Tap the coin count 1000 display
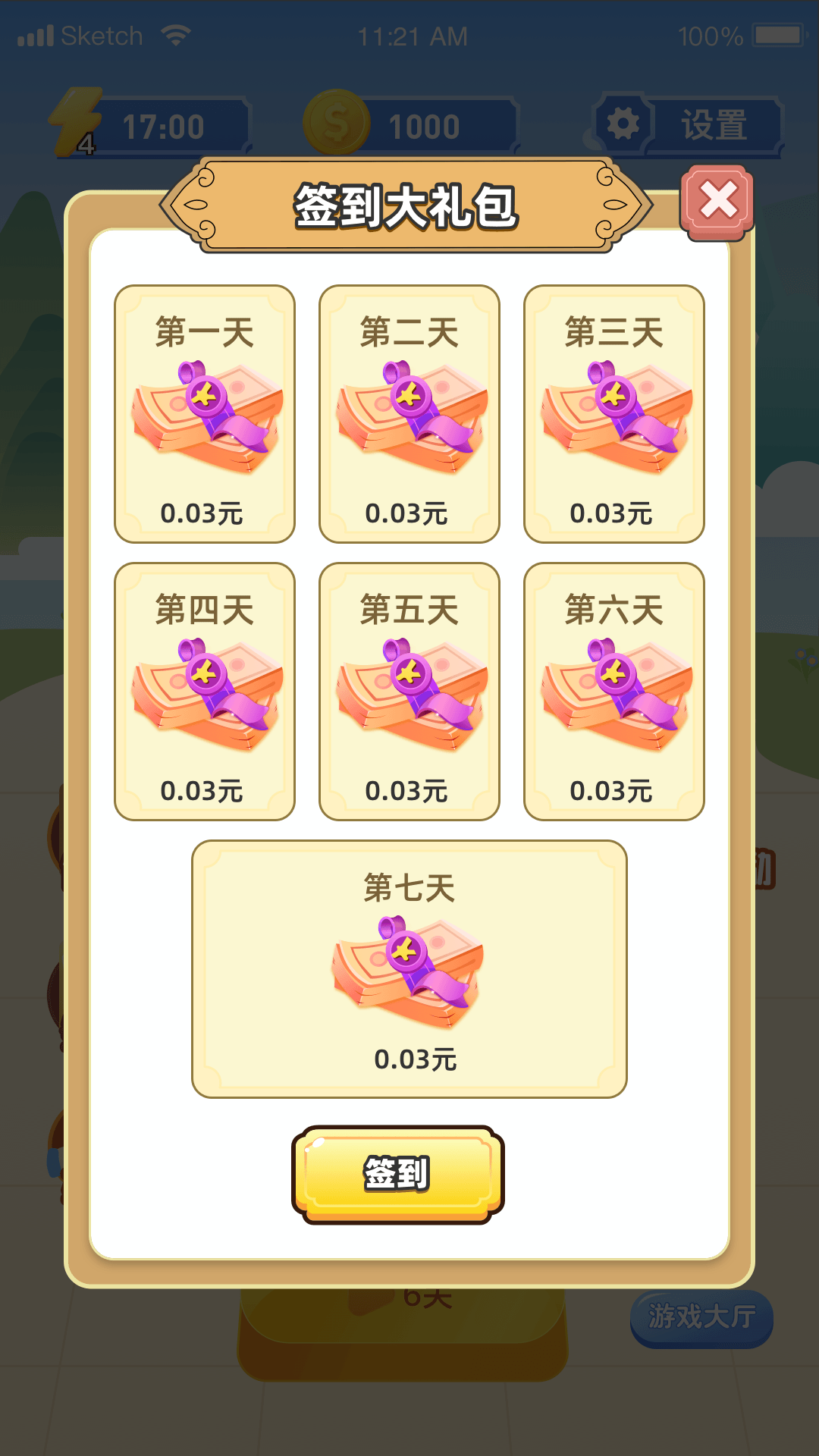This screenshot has height=1456, width=819. click(425, 126)
